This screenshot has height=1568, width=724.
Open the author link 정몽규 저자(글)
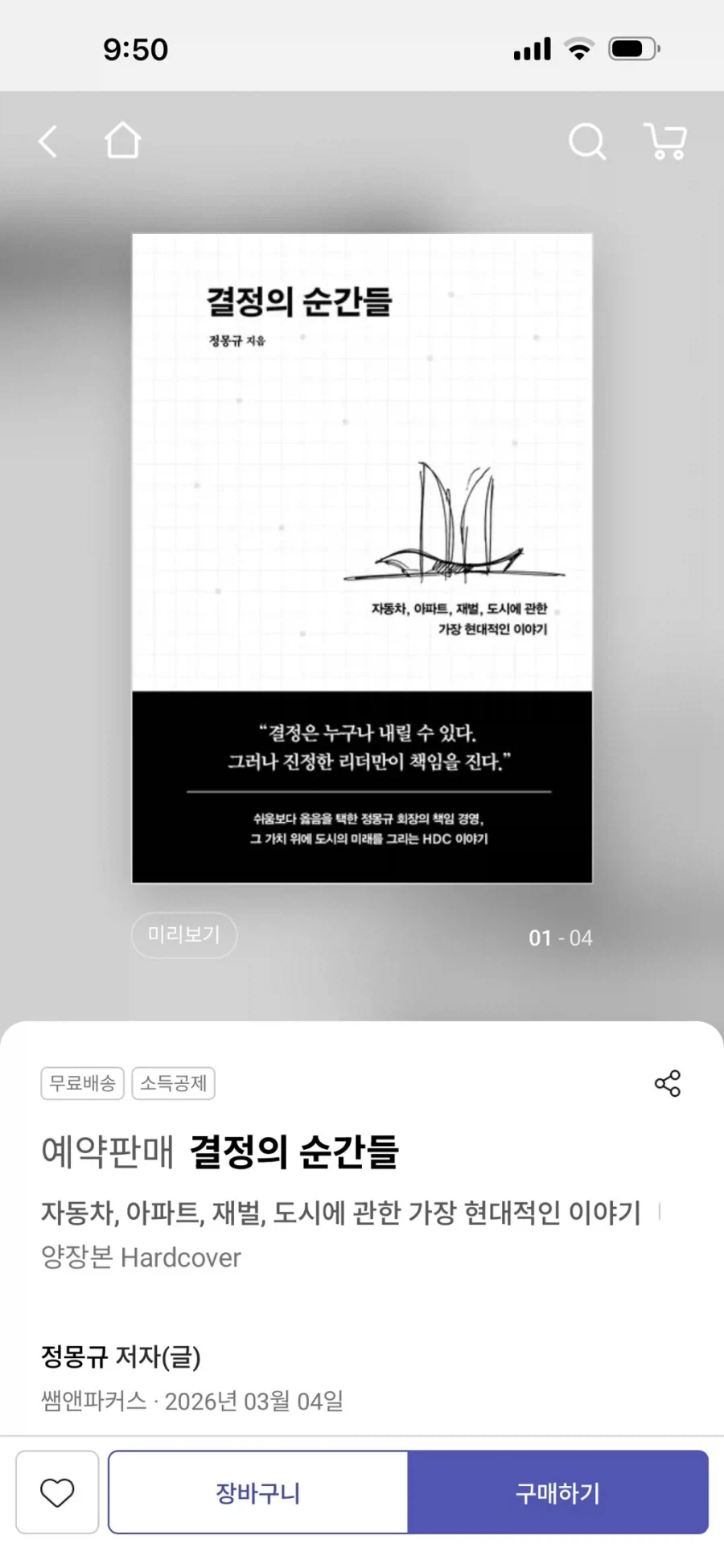[121, 1357]
